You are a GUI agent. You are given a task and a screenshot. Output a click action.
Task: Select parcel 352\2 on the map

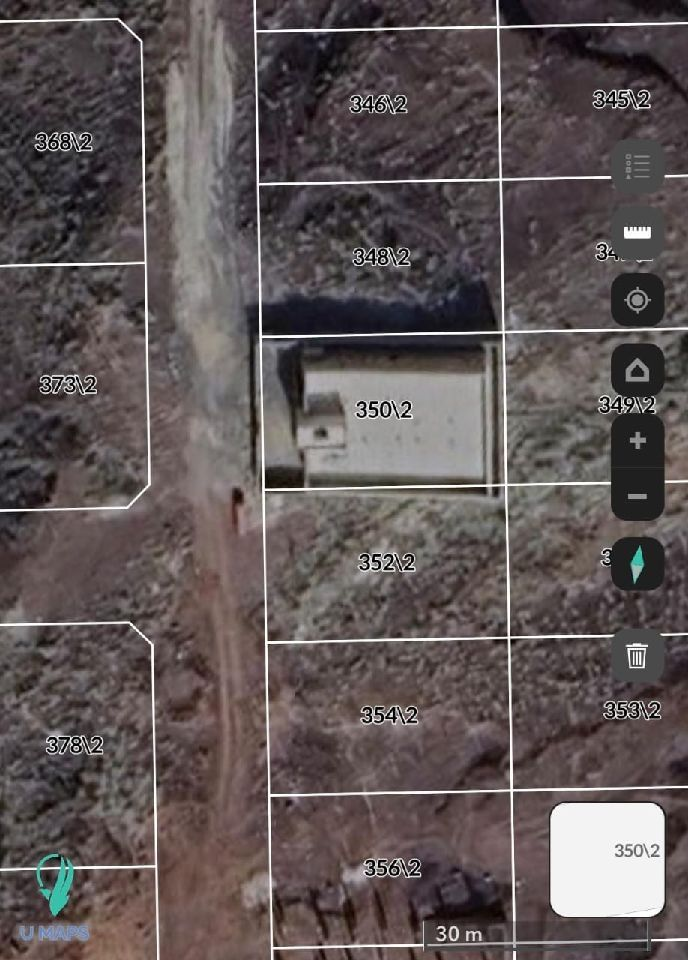coord(386,563)
